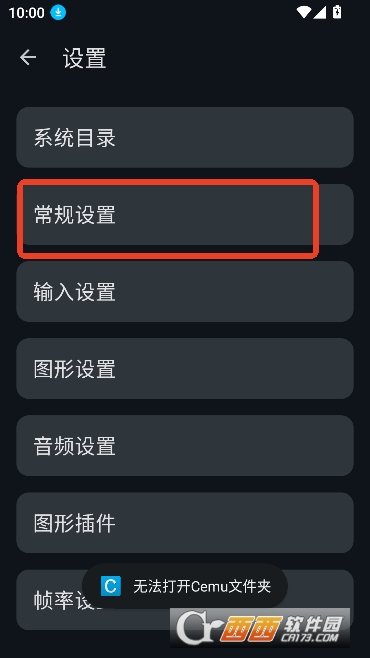This screenshot has width=370, height=658.
Task: Open 常规设置 general settings
Action: coord(185,214)
